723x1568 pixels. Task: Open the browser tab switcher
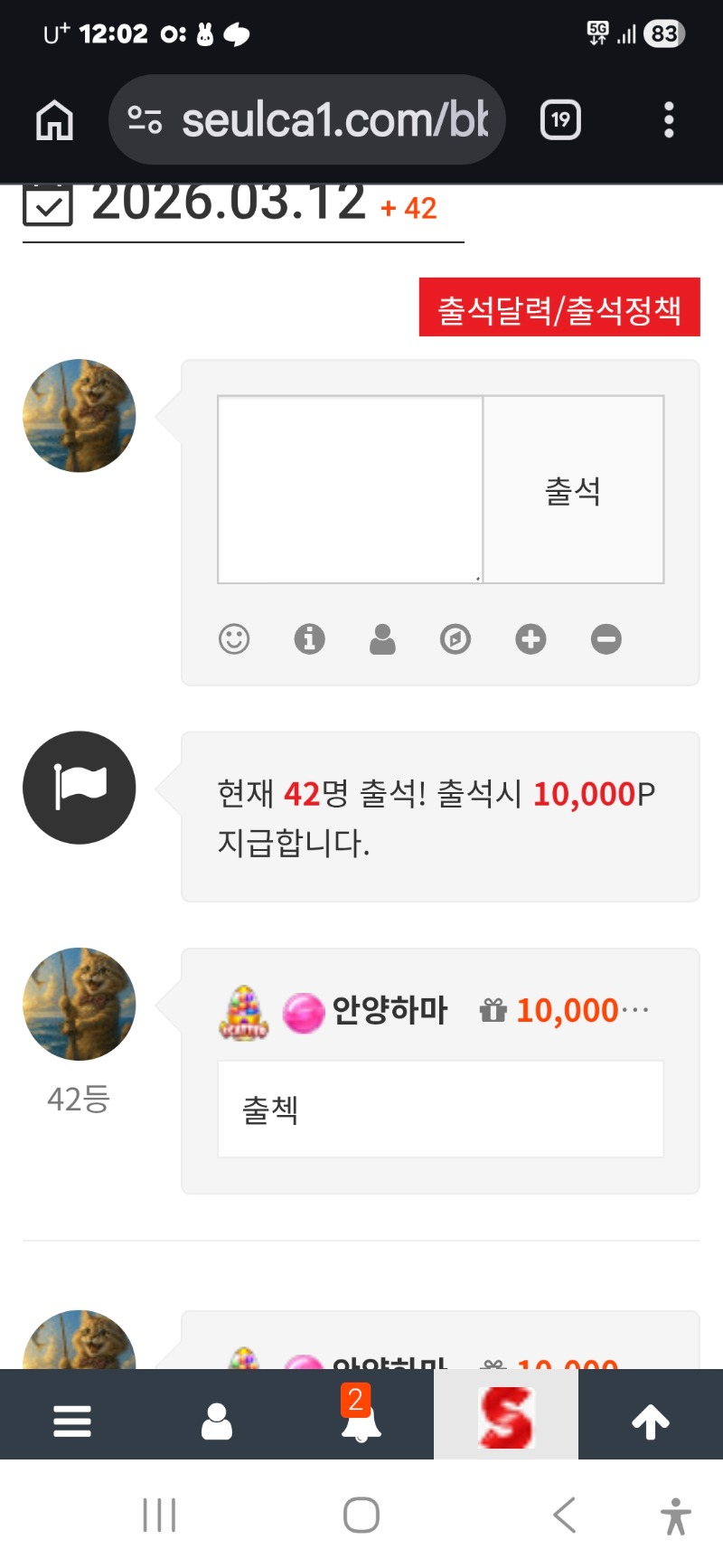pyautogui.click(x=560, y=120)
